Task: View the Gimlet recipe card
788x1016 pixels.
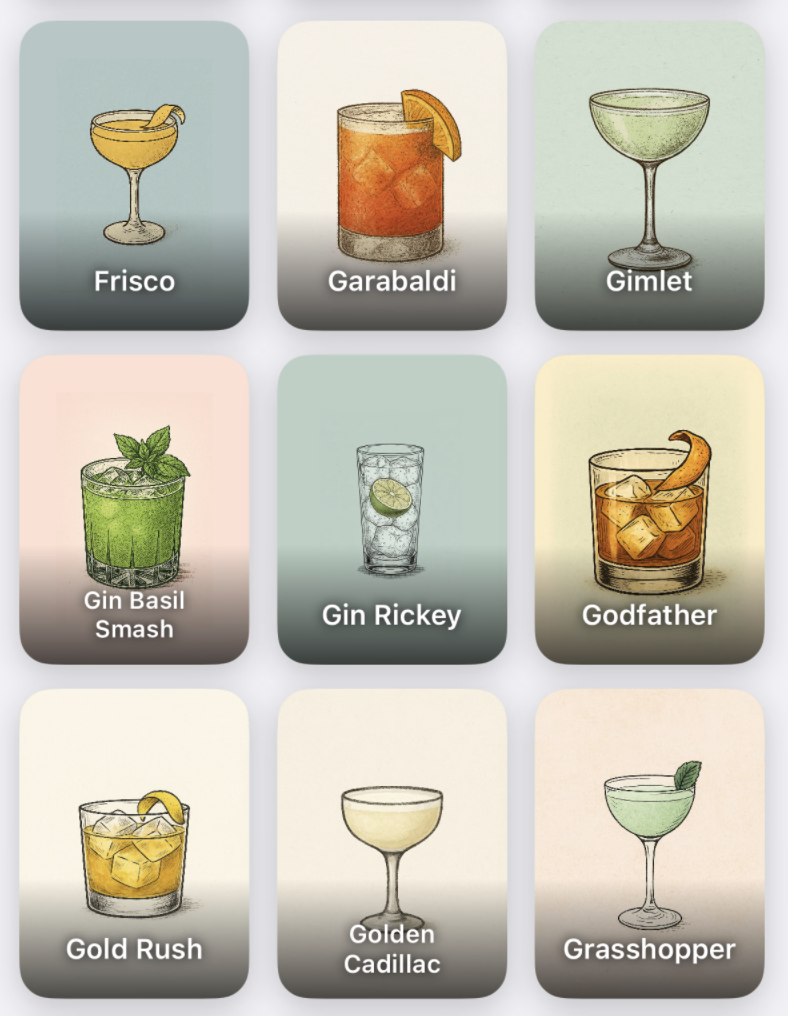Action: point(649,176)
